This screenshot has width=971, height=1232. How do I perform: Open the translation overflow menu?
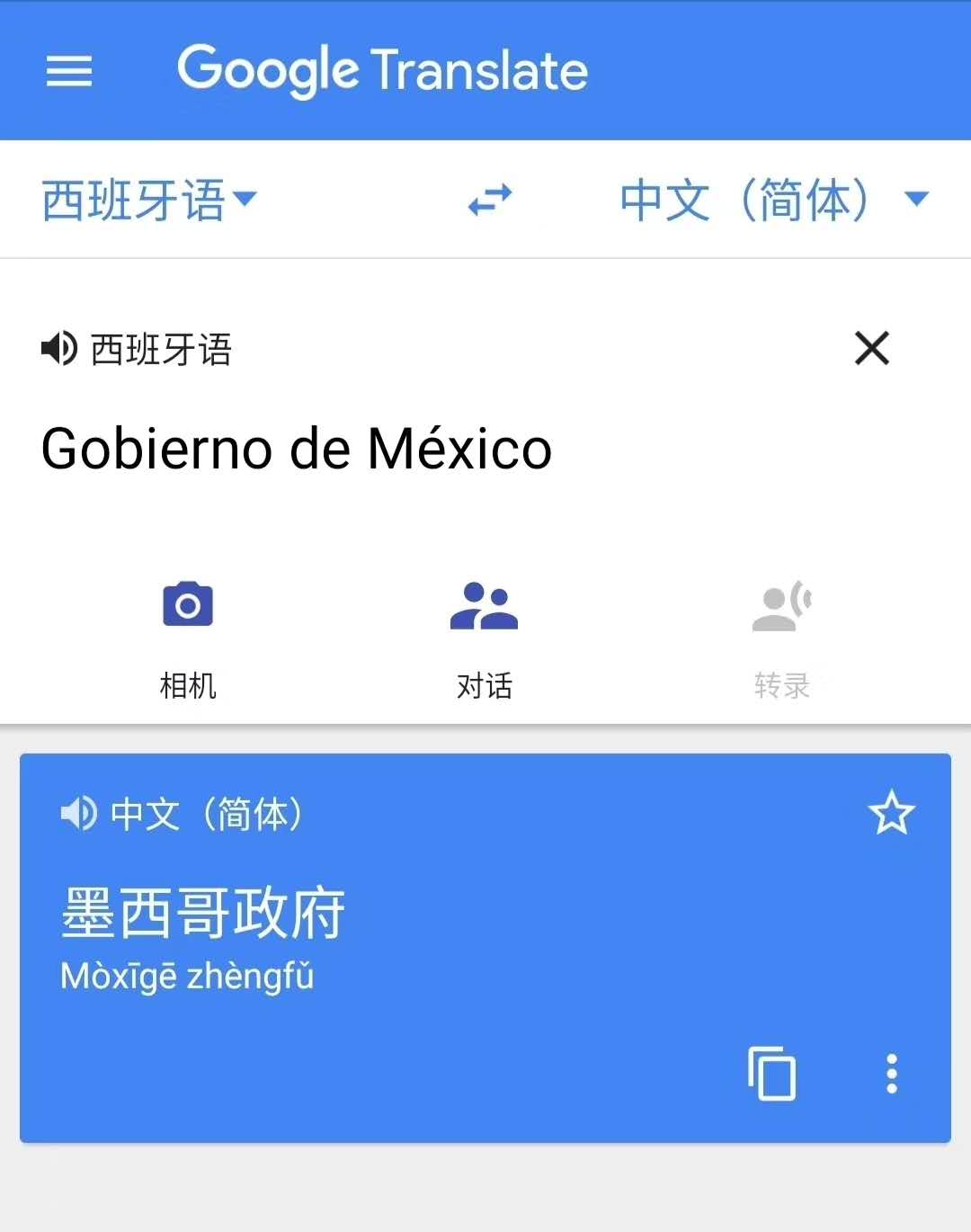[x=891, y=1073]
